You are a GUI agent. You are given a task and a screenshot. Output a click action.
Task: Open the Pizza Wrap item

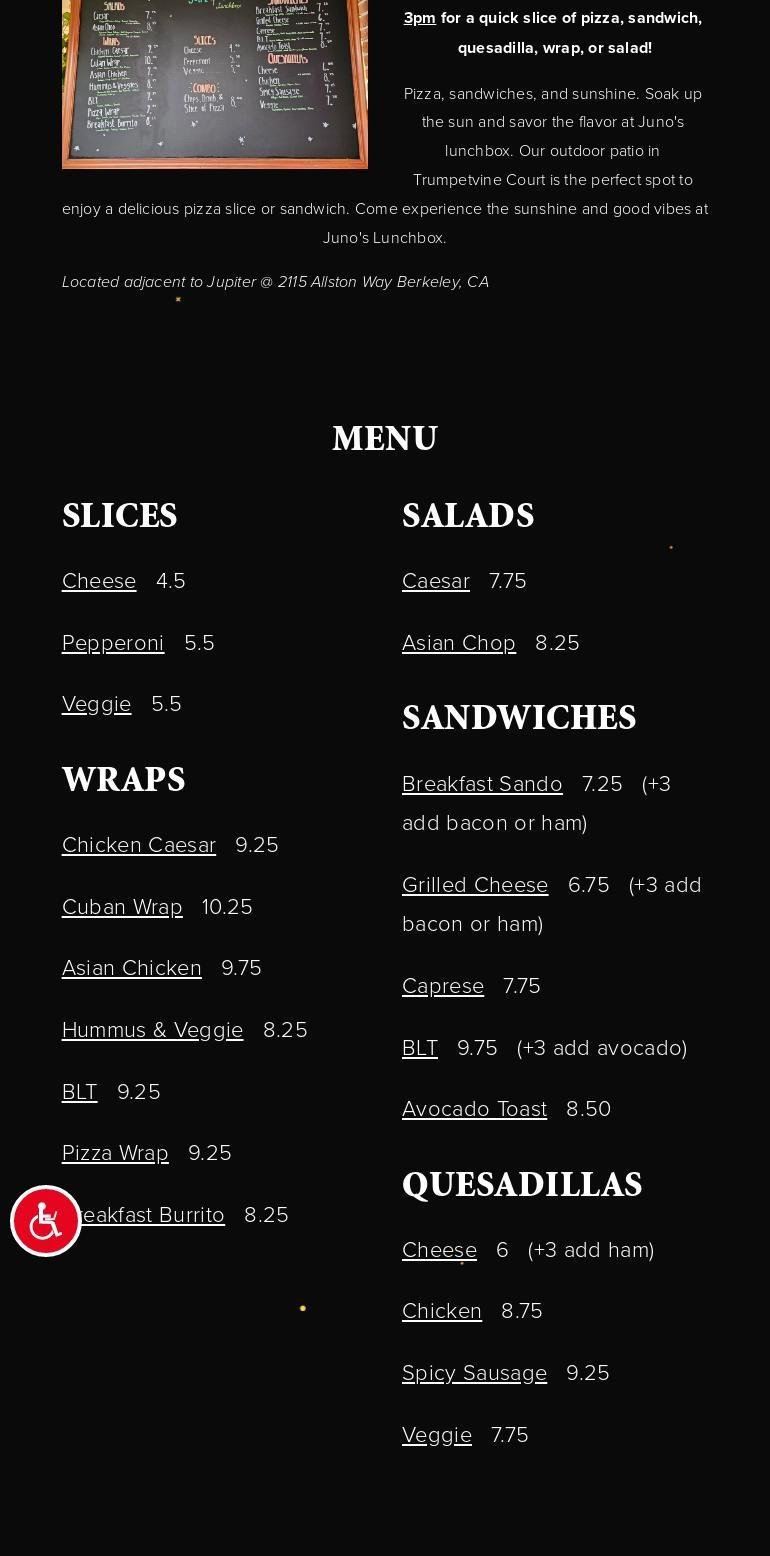coord(115,1153)
